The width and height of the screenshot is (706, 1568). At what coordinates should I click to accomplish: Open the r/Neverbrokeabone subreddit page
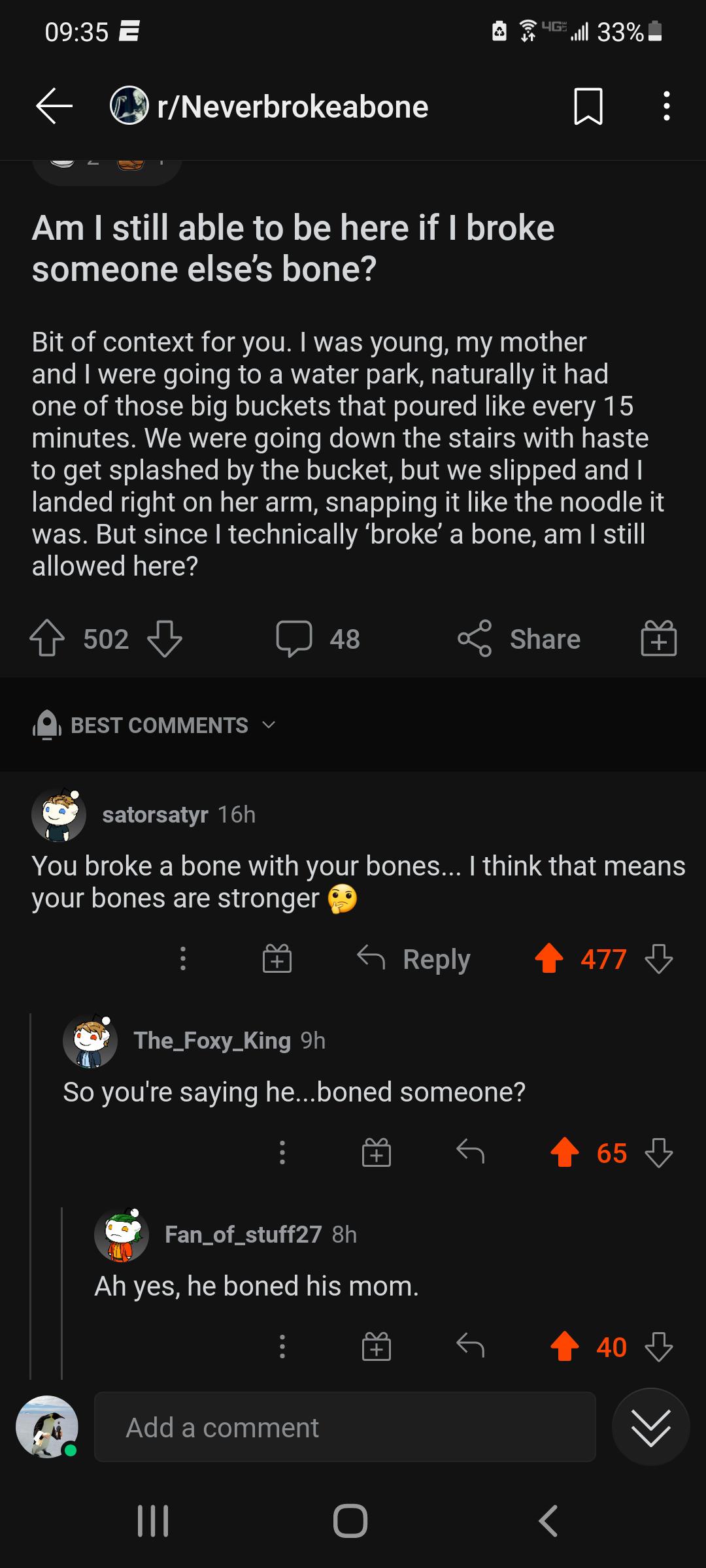point(269,107)
